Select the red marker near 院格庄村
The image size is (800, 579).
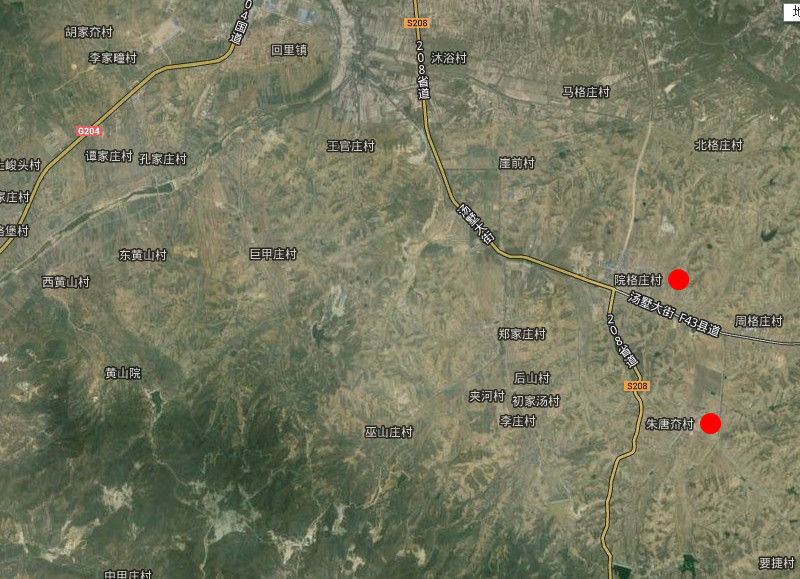click(679, 279)
